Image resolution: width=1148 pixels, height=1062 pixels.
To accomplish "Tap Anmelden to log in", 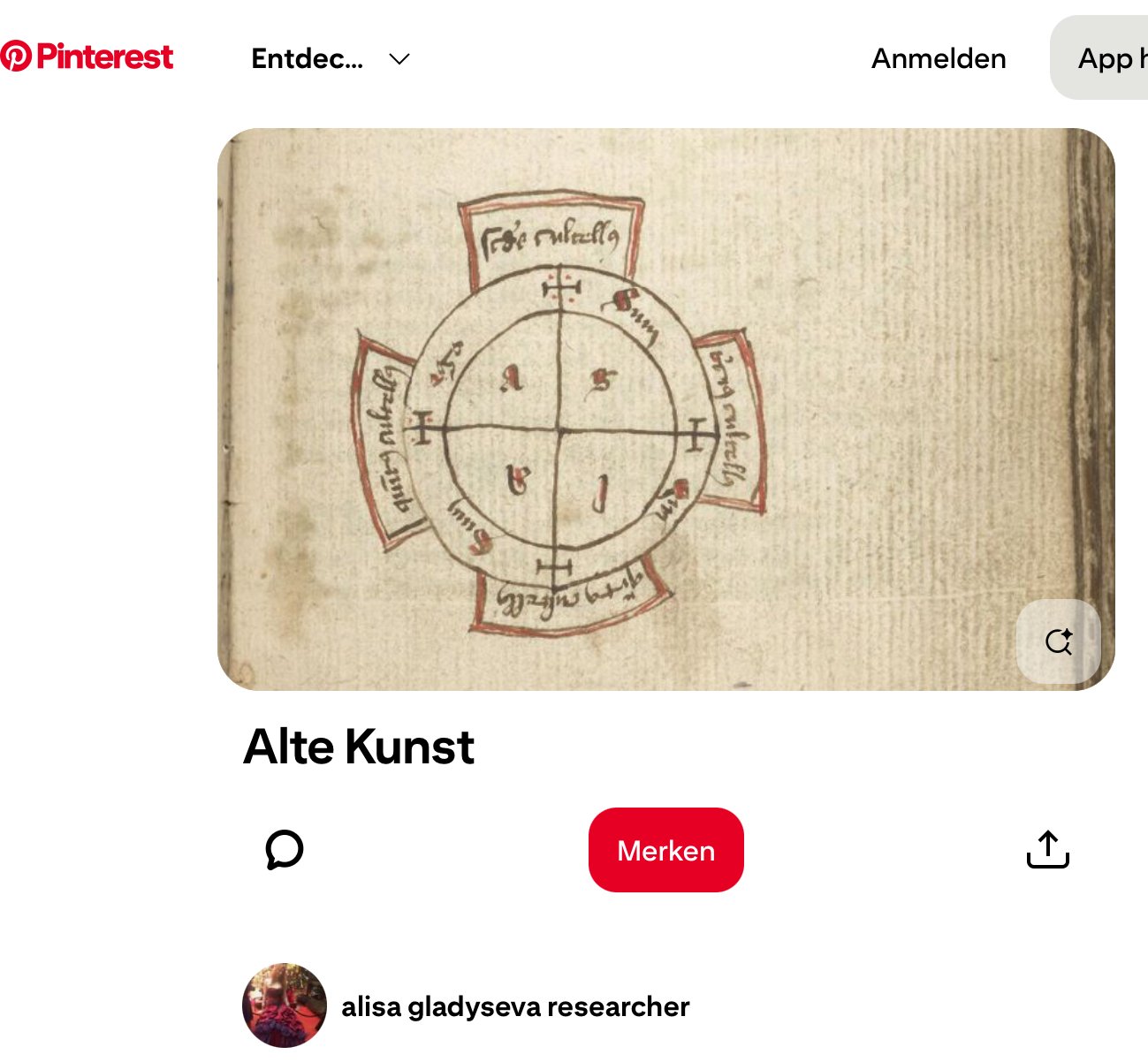I will click(939, 58).
